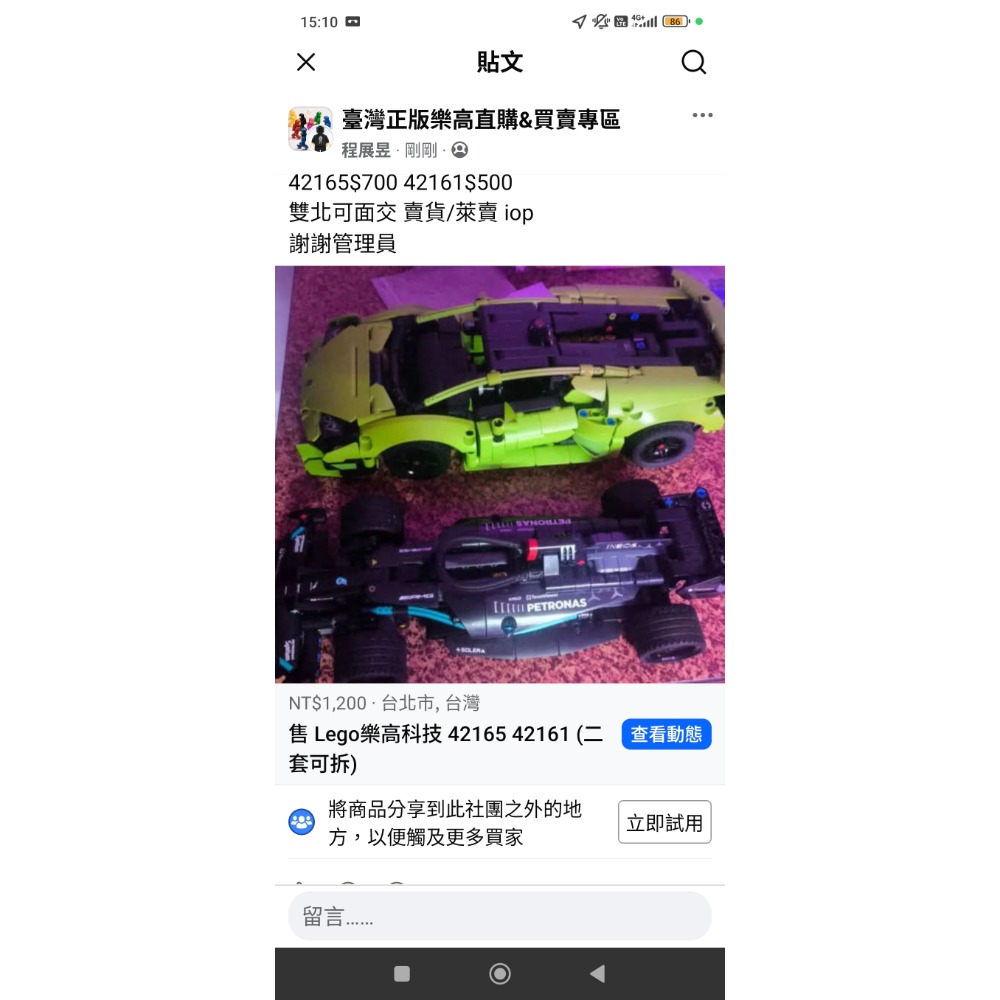Tap 立即試用 to share the listing outside
This screenshot has width=1000, height=1000.
click(665, 822)
